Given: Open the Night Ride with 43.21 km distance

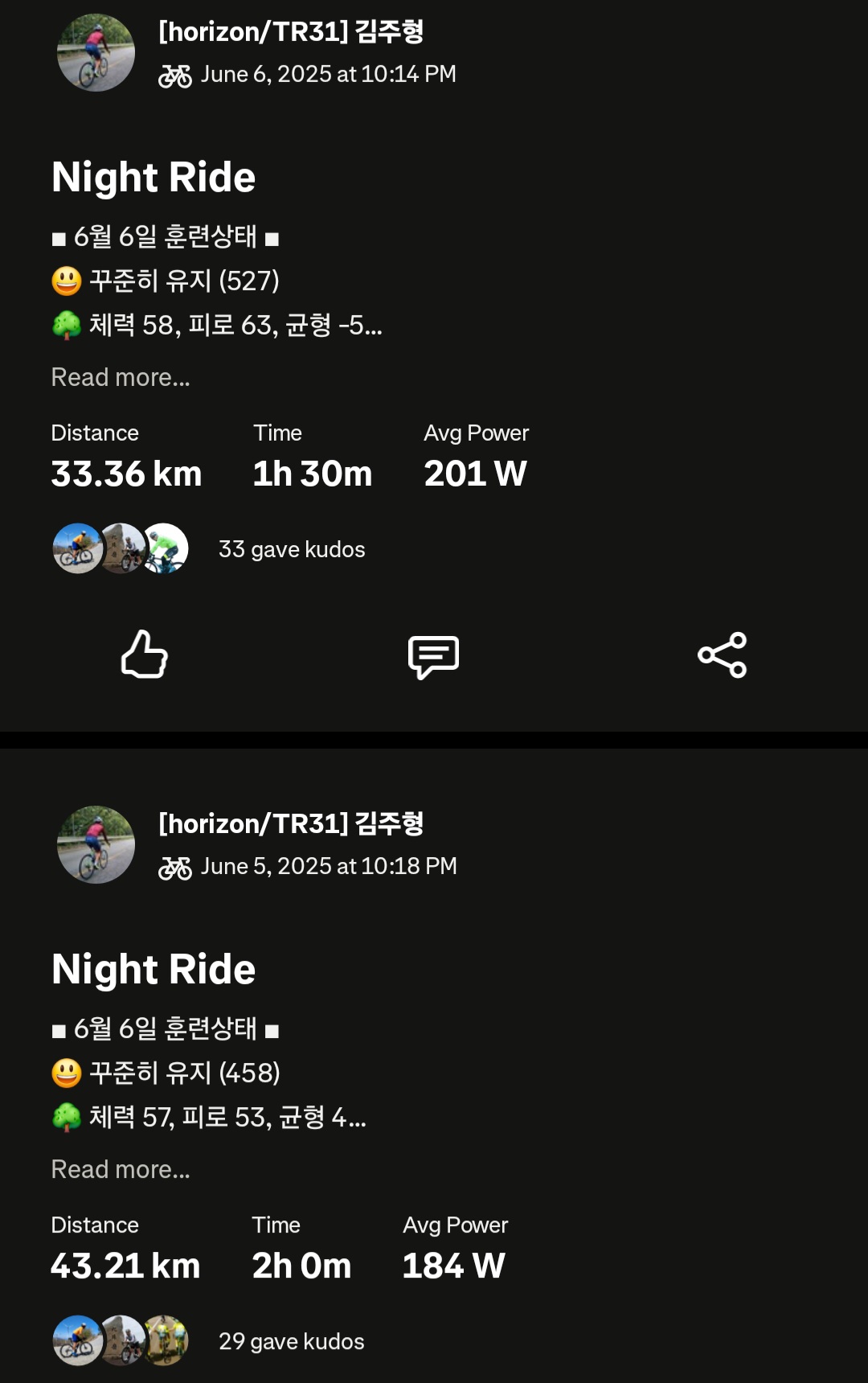Looking at the screenshot, I should coord(154,970).
